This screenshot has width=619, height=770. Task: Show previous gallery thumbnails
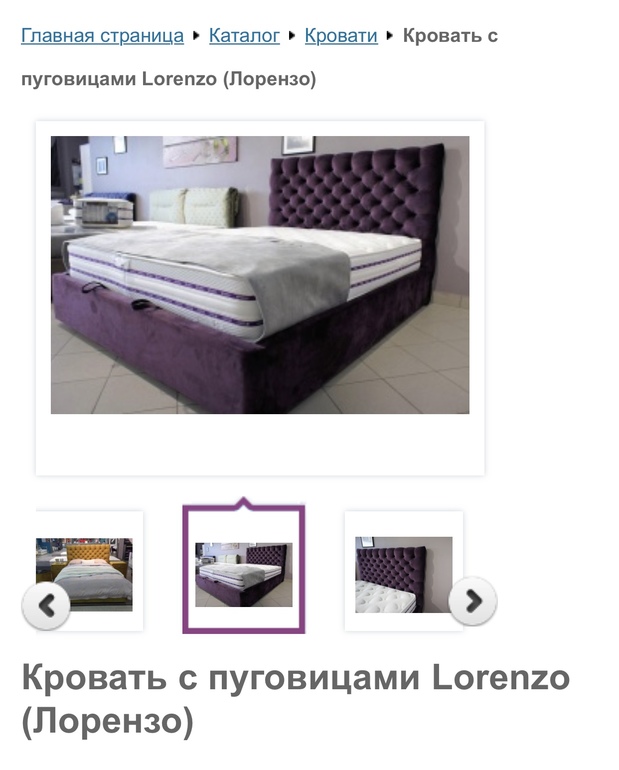point(46,605)
